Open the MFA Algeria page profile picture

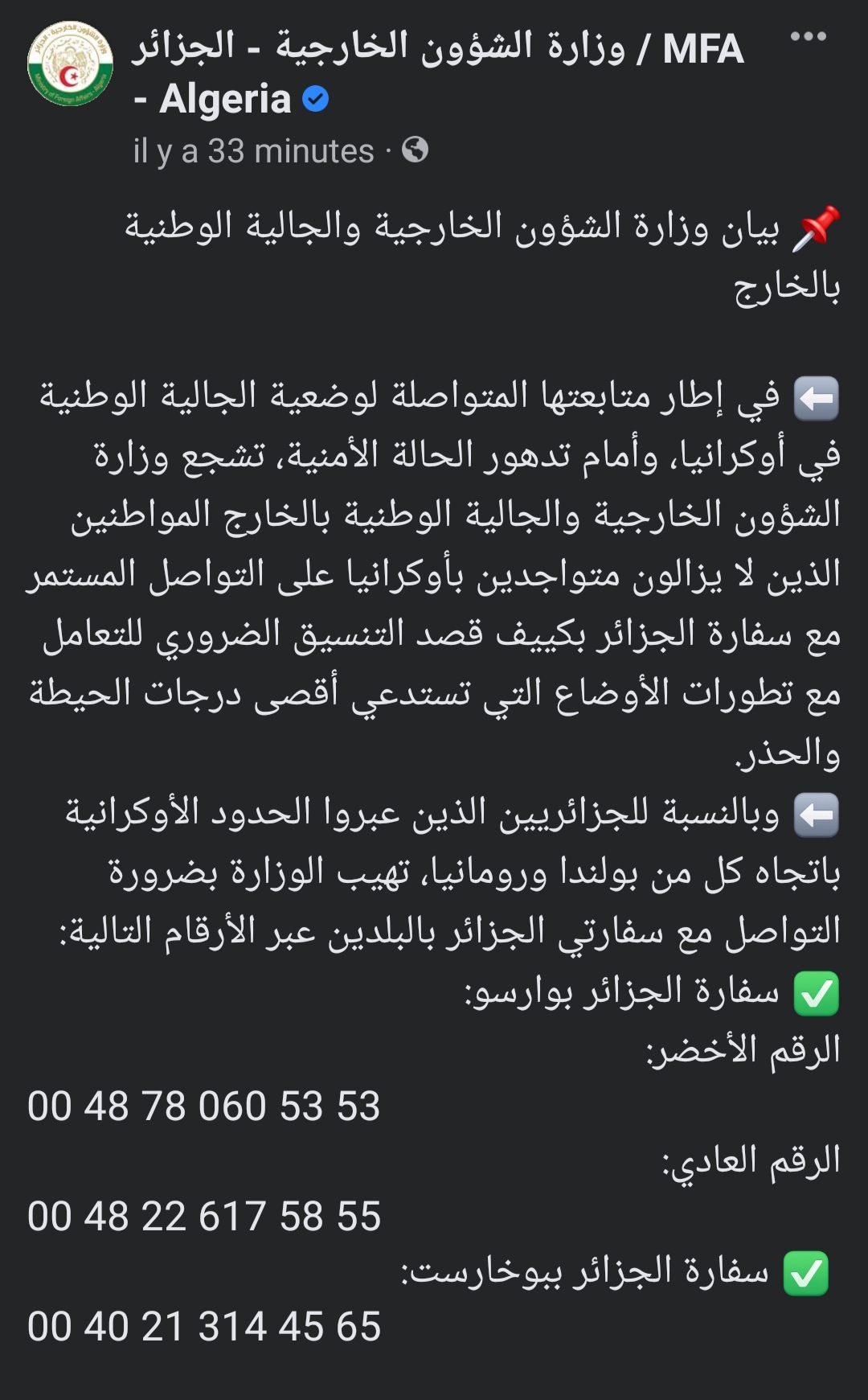point(71,64)
